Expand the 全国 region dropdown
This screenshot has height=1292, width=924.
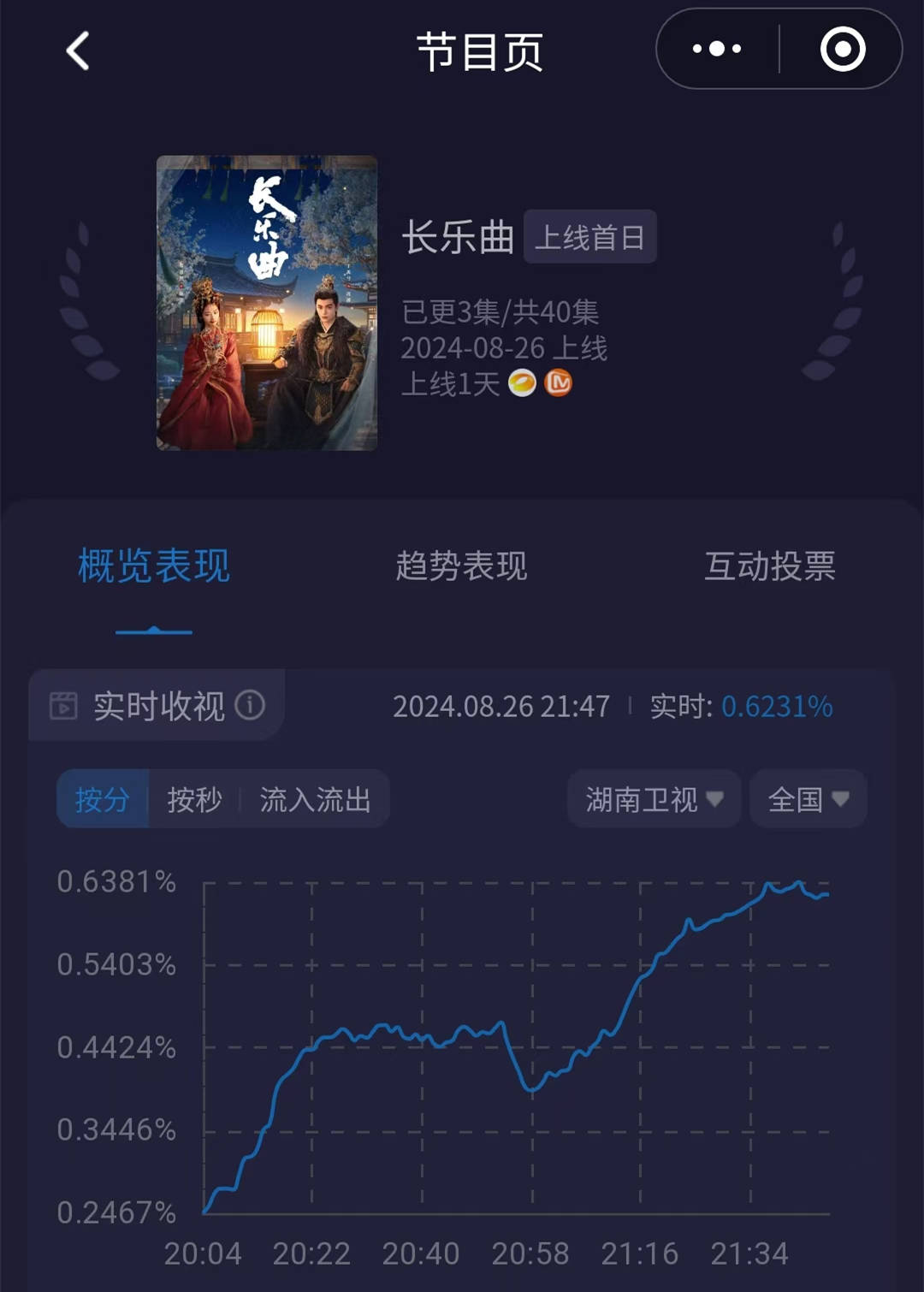coord(808,799)
